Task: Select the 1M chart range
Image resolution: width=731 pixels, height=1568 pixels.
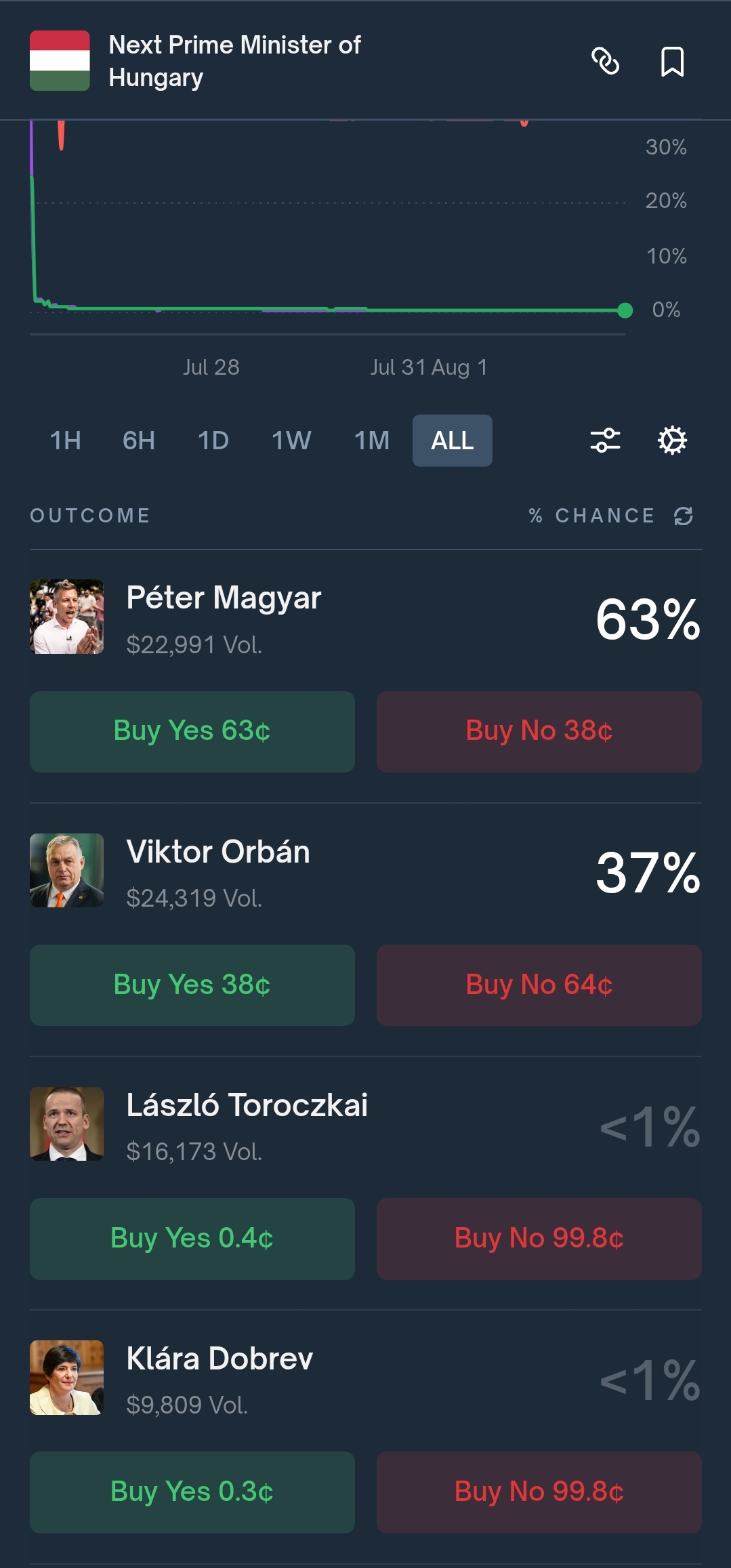Action: click(x=372, y=440)
